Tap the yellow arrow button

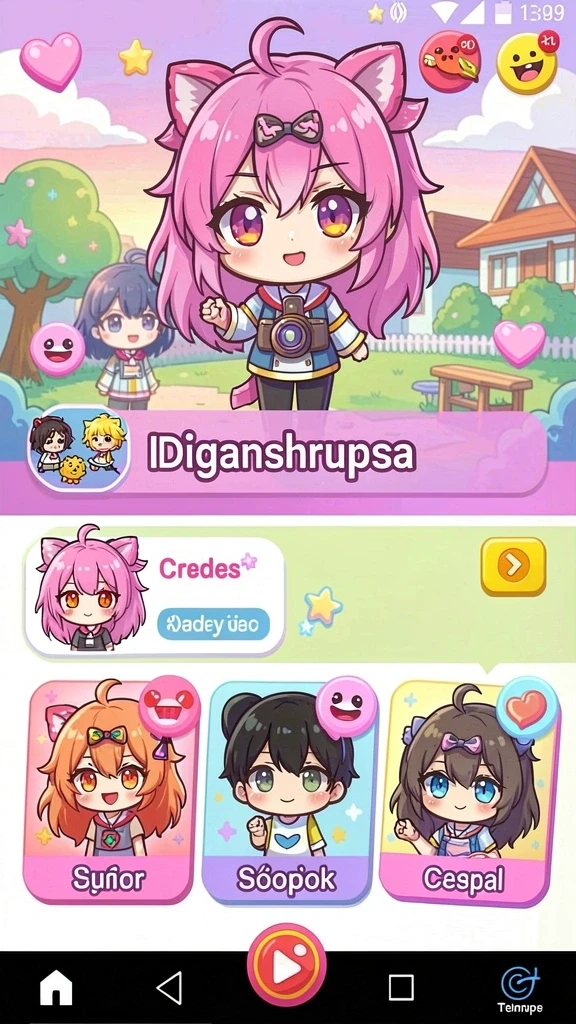coord(513,566)
